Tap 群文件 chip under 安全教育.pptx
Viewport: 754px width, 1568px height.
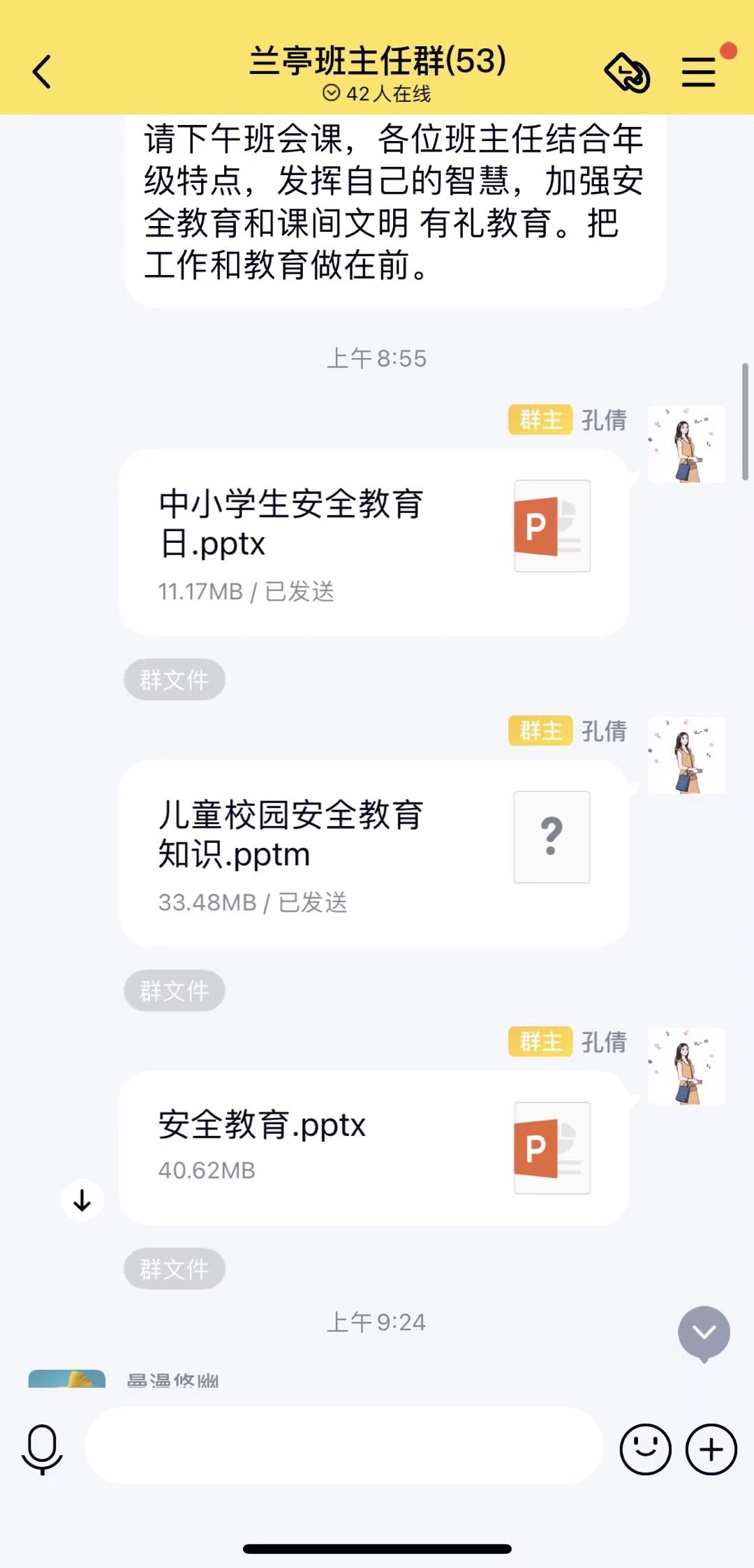[x=174, y=1269]
